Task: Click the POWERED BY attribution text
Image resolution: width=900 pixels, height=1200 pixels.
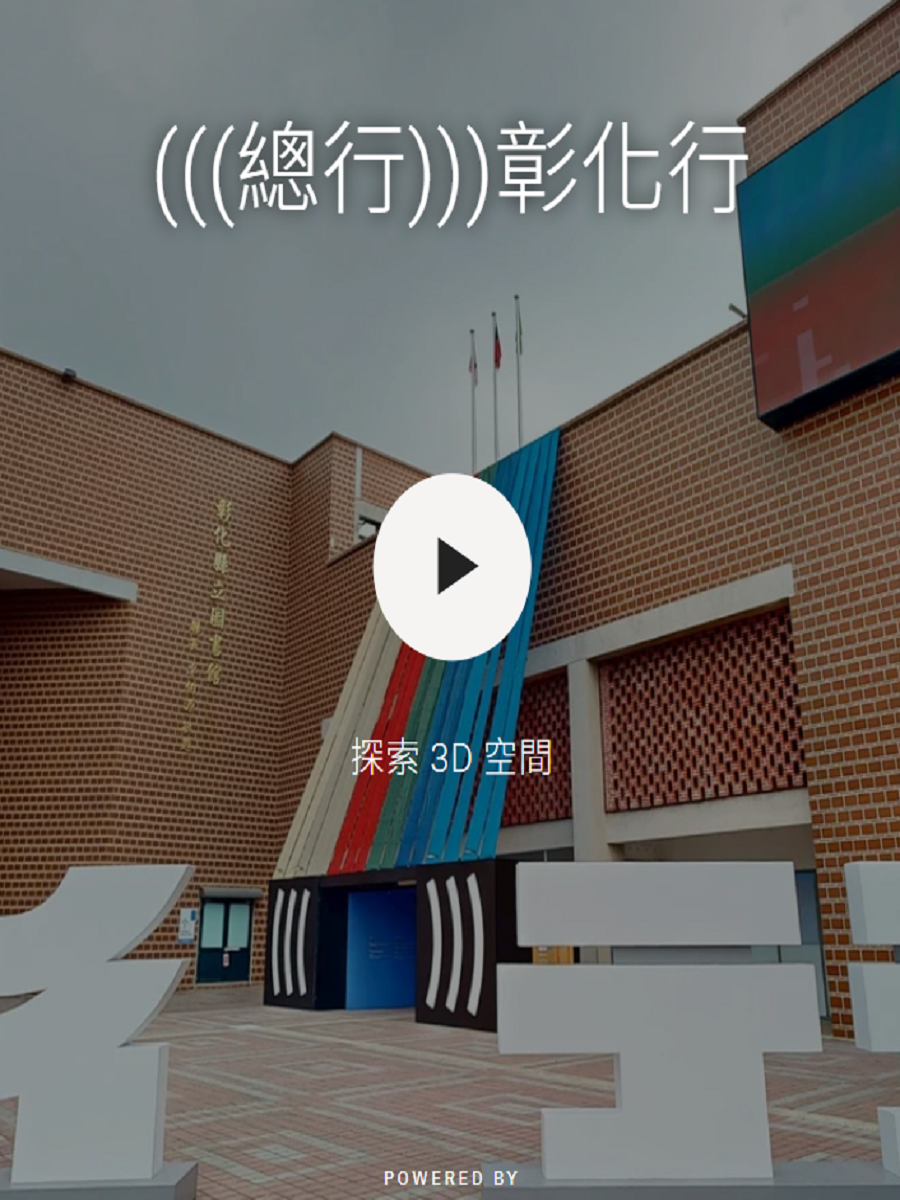Action: coord(450,1176)
